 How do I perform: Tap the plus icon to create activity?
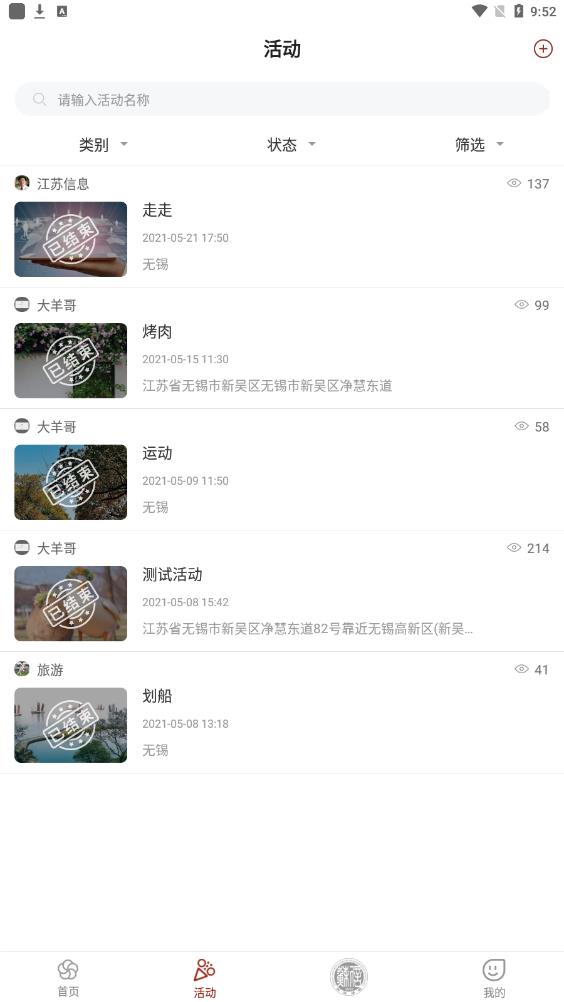[x=542, y=49]
